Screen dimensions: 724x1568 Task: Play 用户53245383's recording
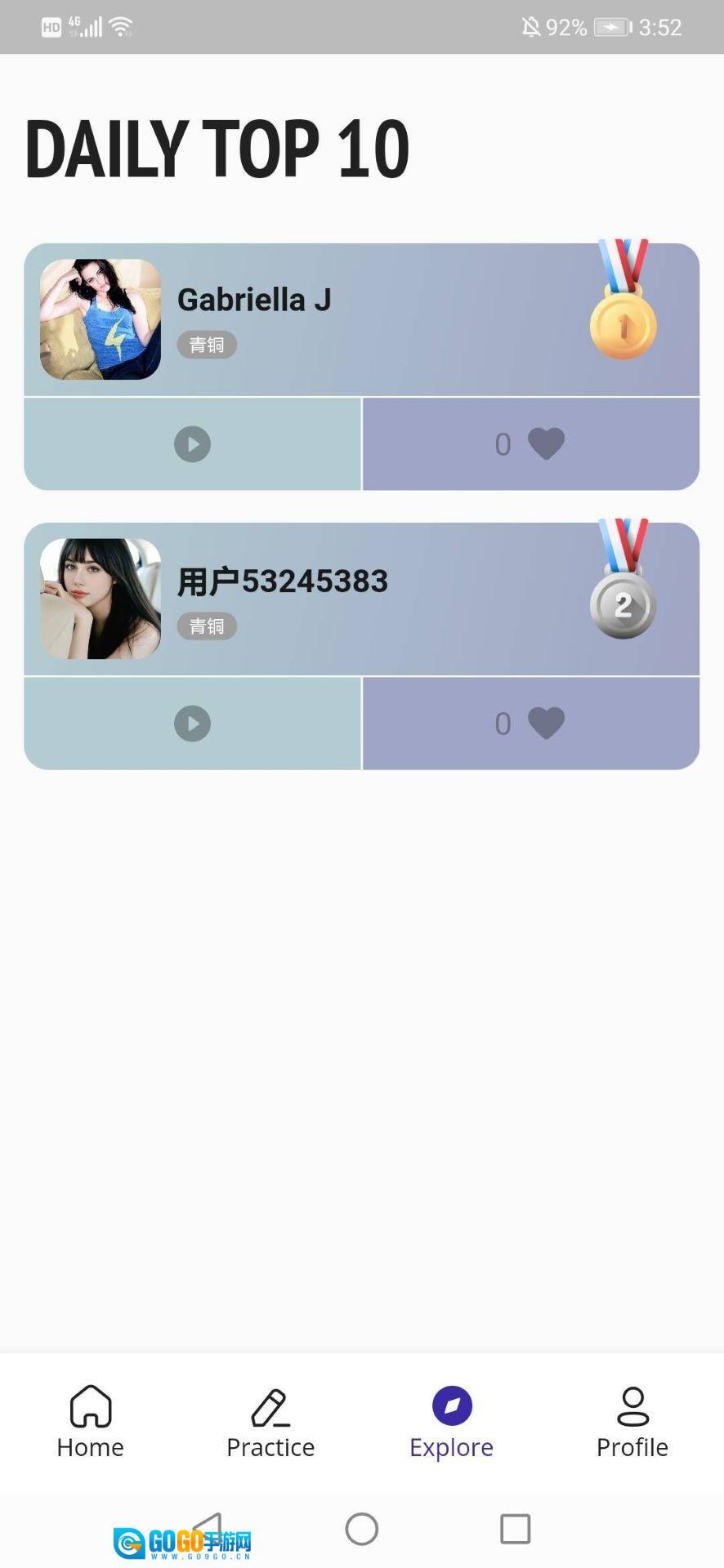pyautogui.click(x=193, y=724)
